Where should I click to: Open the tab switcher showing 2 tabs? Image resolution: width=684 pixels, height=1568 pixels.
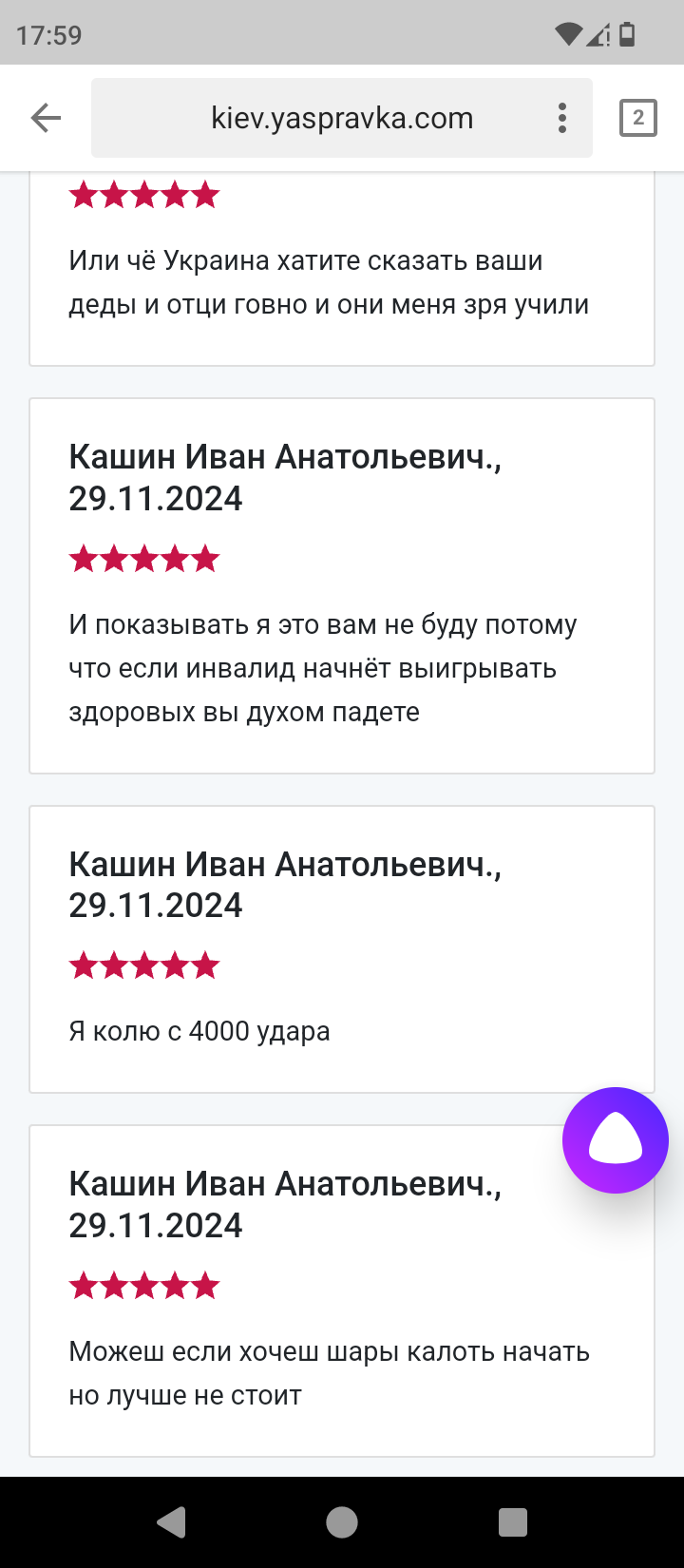click(x=637, y=118)
